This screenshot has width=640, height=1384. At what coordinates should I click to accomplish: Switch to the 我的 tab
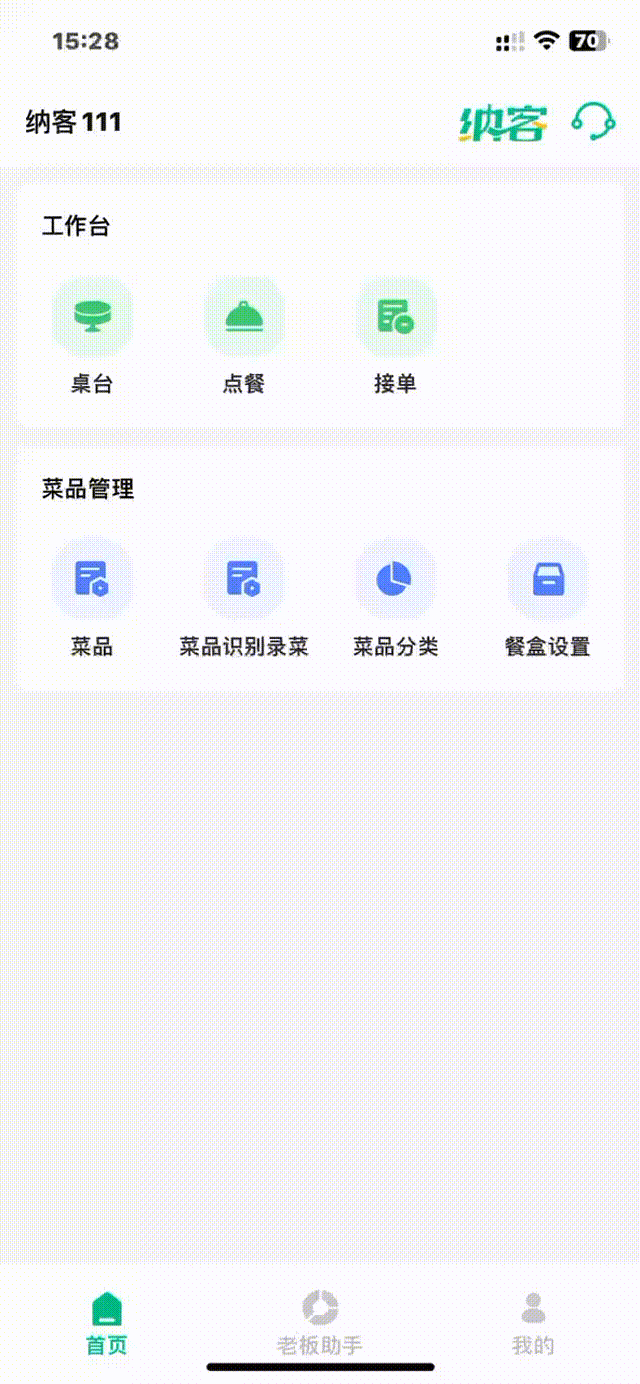tap(533, 1322)
